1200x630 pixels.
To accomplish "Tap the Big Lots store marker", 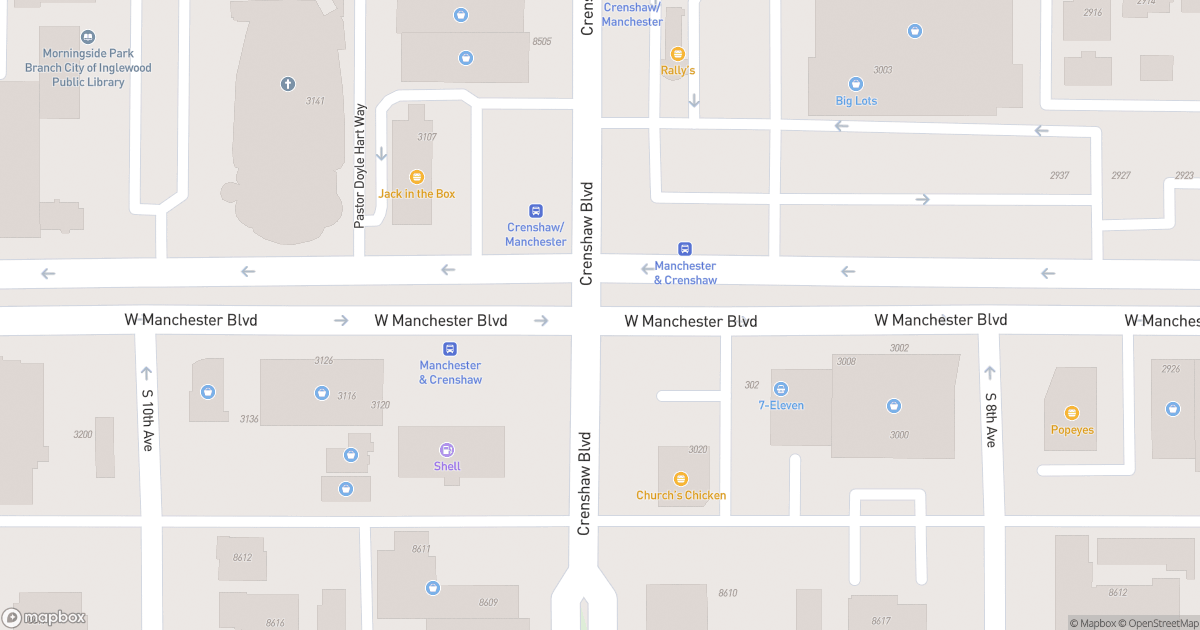I will coord(856,84).
